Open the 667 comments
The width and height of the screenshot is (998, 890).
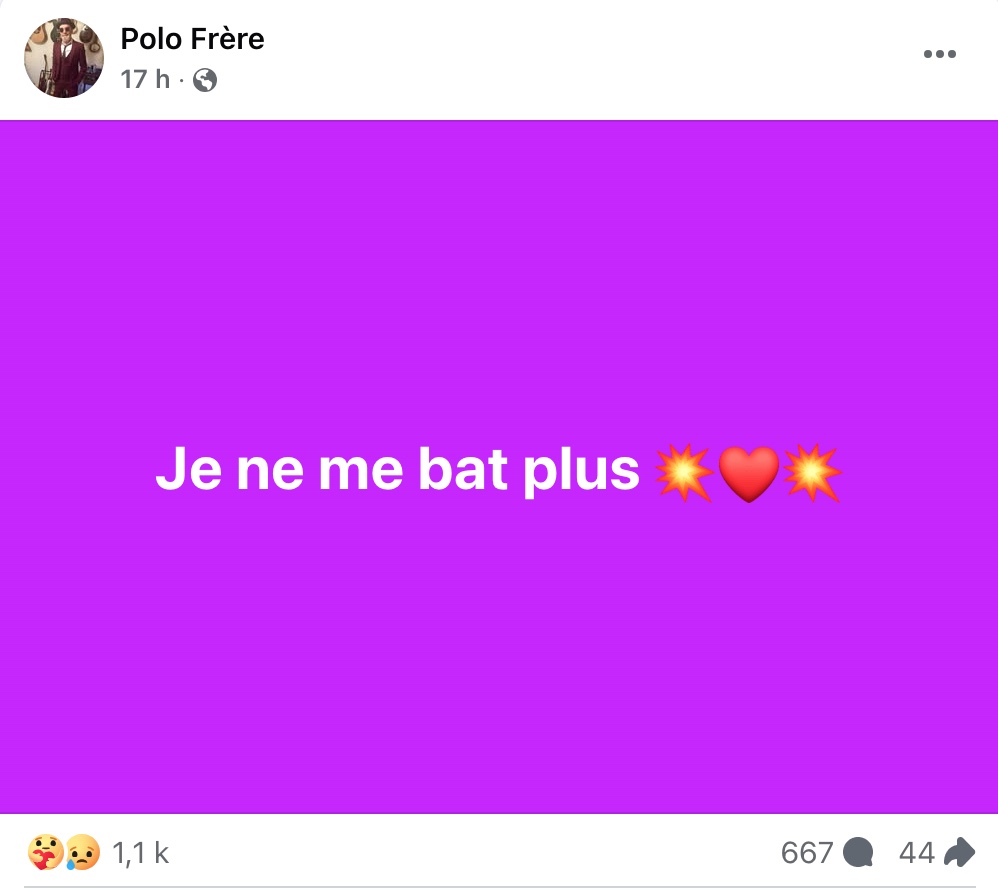pyautogui.click(x=826, y=853)
